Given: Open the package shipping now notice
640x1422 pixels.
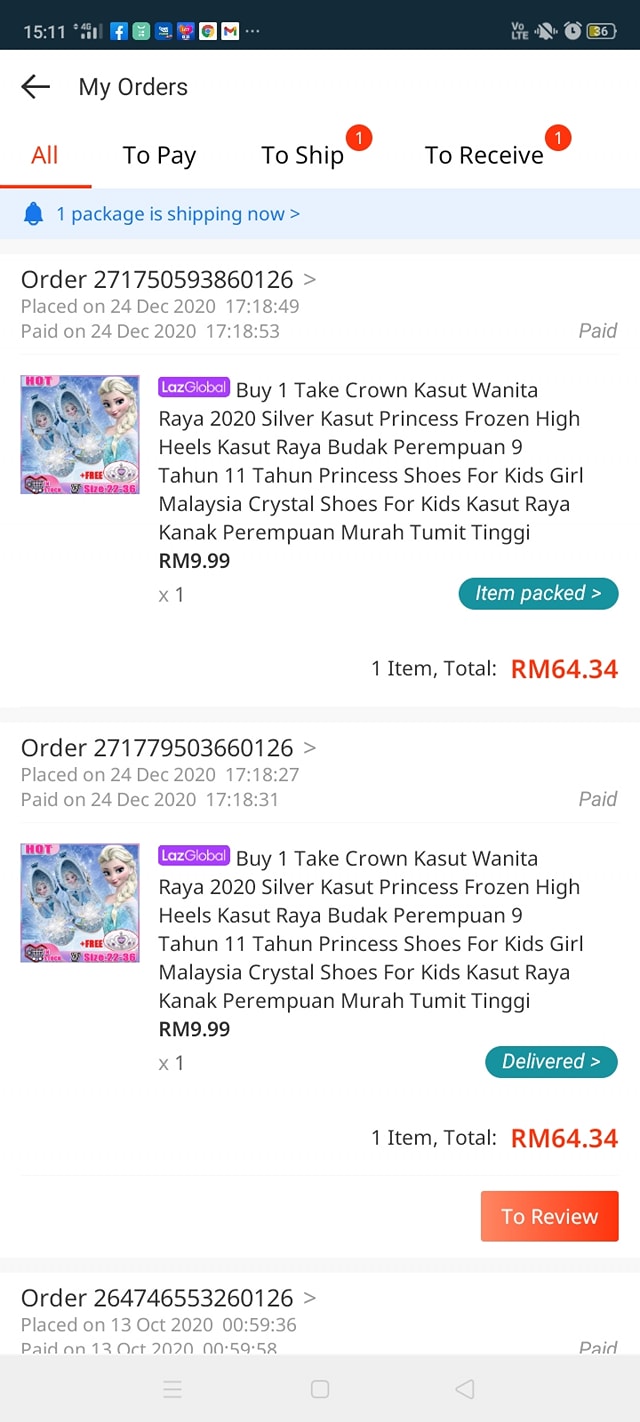Looking at the screenshot, I should 177,214.
